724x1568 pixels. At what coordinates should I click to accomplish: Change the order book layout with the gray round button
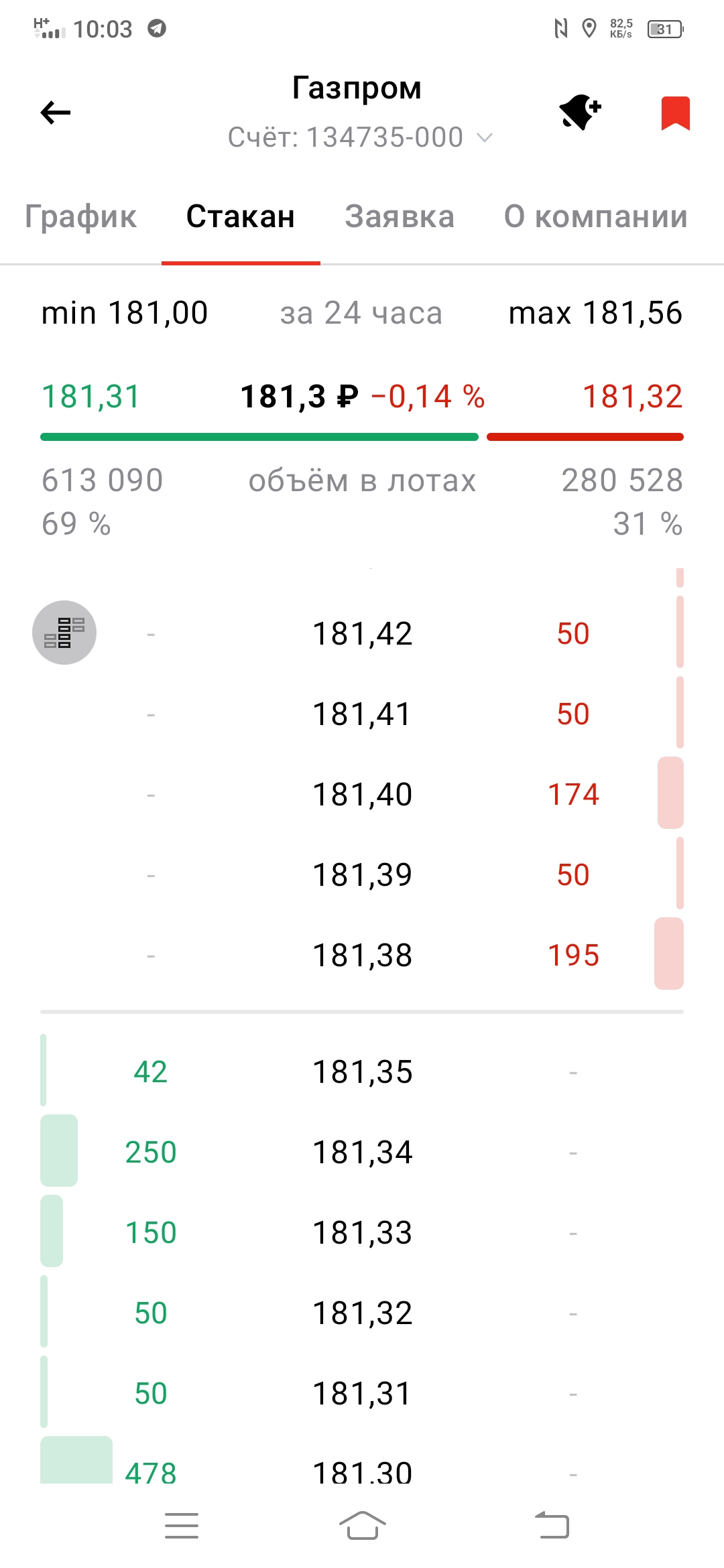(64, 633)
